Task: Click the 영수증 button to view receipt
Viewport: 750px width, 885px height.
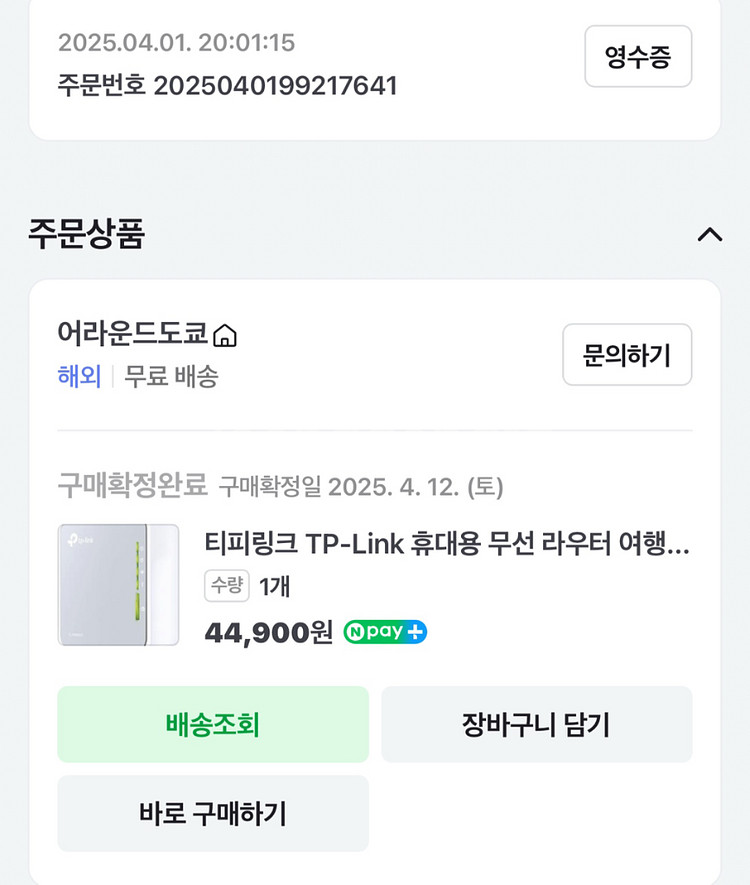Action: [638, 57]
